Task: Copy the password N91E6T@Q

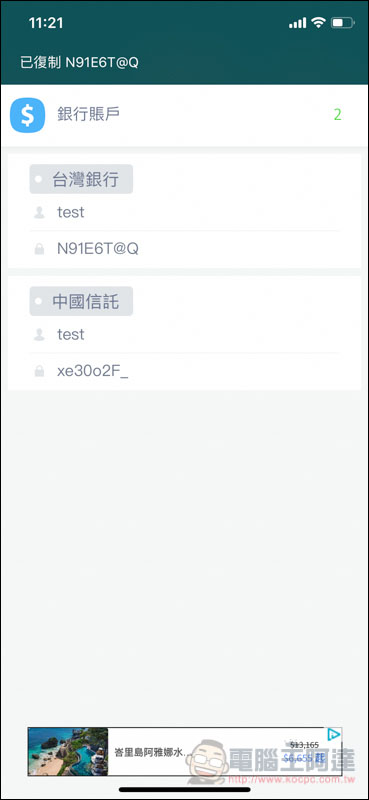Action: 184,249
